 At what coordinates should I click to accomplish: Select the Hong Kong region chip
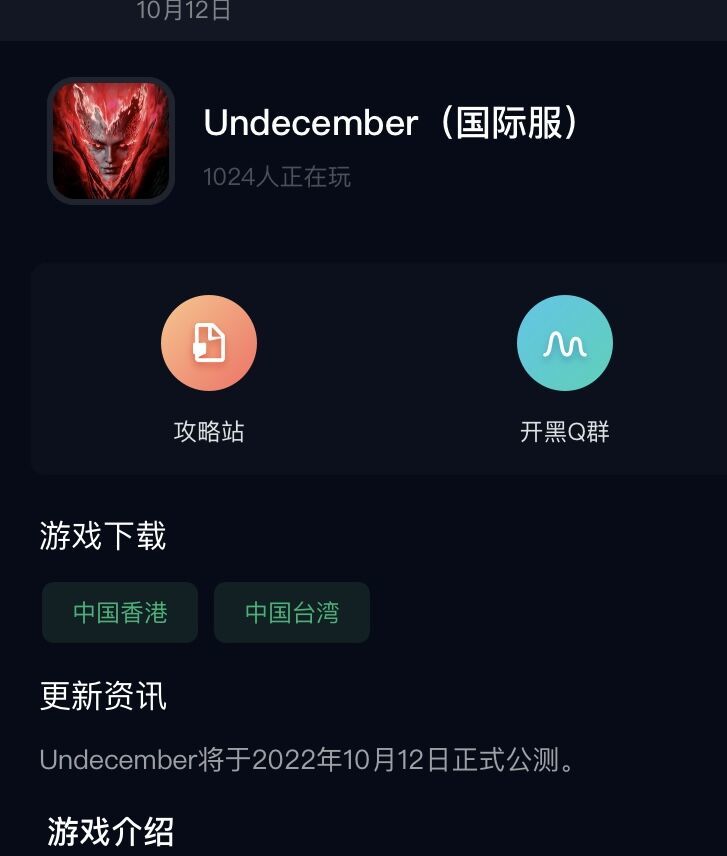pos(119,612)
